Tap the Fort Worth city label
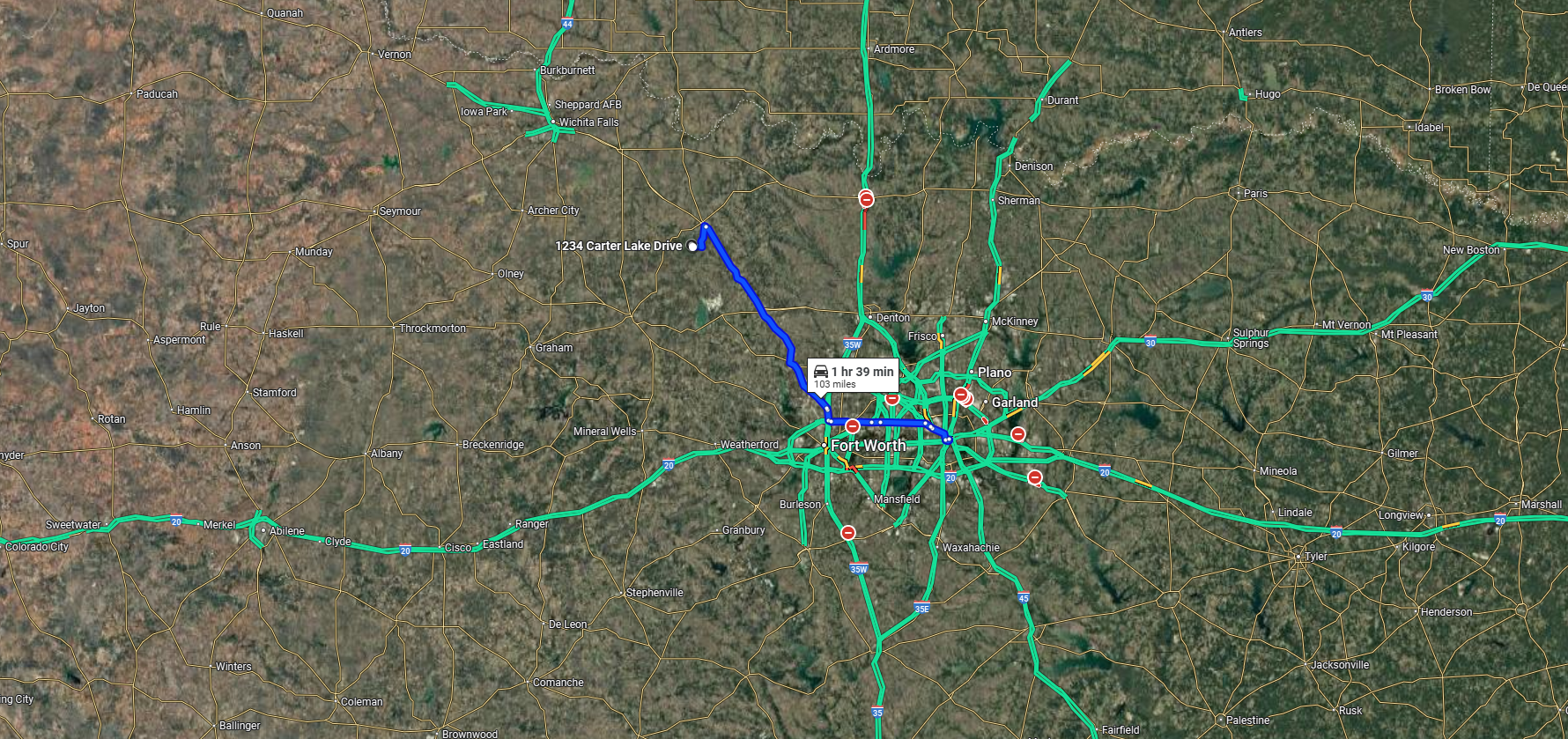Screen dimensions: 1568x739 868,446
